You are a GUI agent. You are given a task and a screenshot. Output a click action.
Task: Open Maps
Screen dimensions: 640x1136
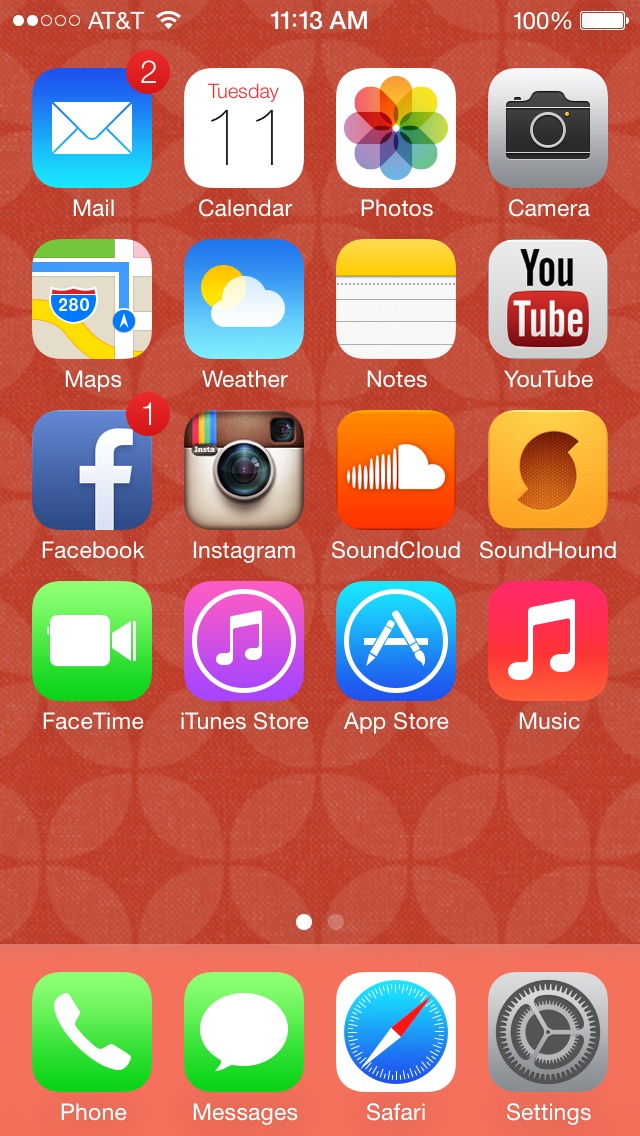pyautogui.click(x=92, y=299)
